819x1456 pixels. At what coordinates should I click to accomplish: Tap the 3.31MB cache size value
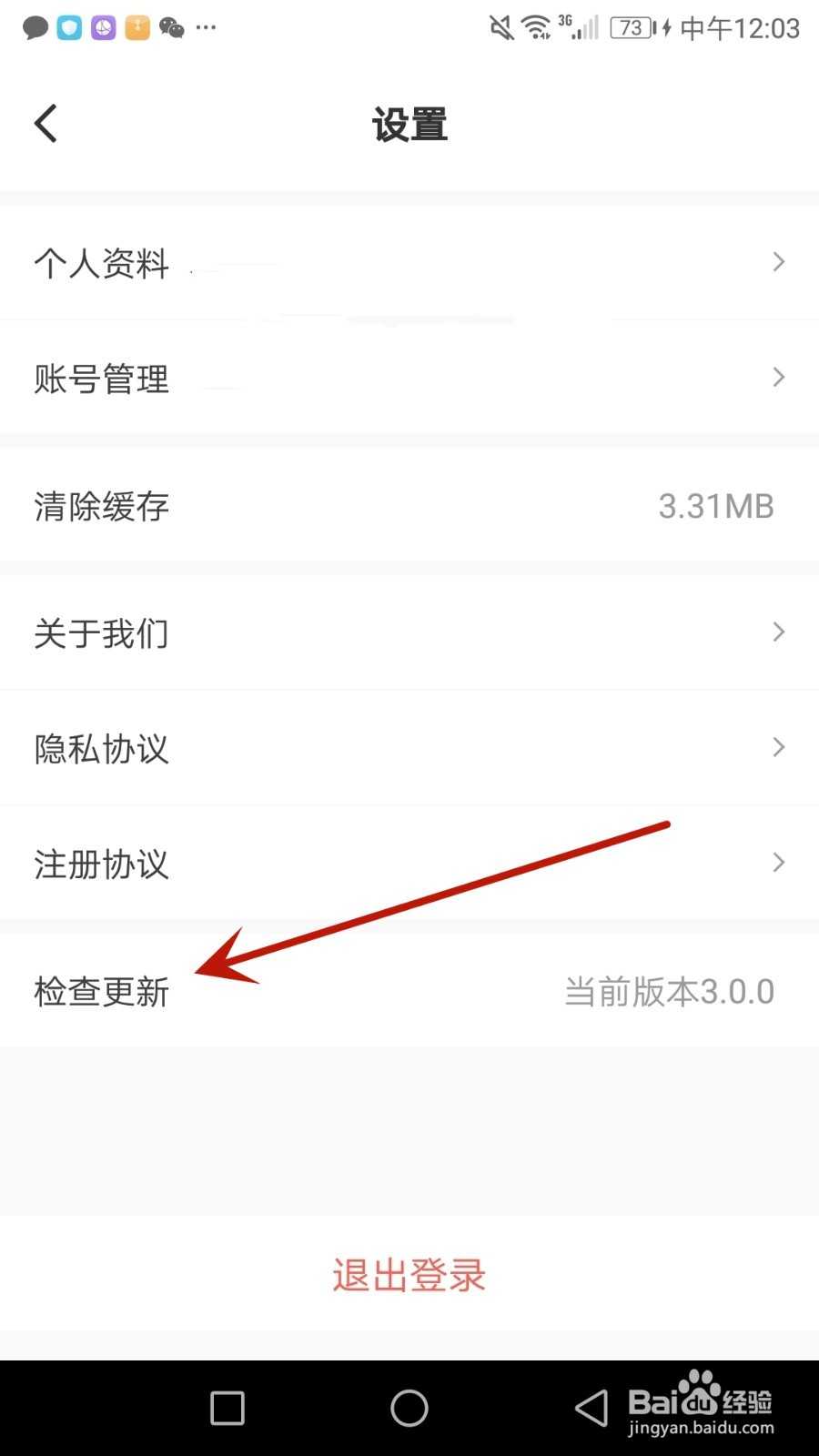(x=715, y=507)
